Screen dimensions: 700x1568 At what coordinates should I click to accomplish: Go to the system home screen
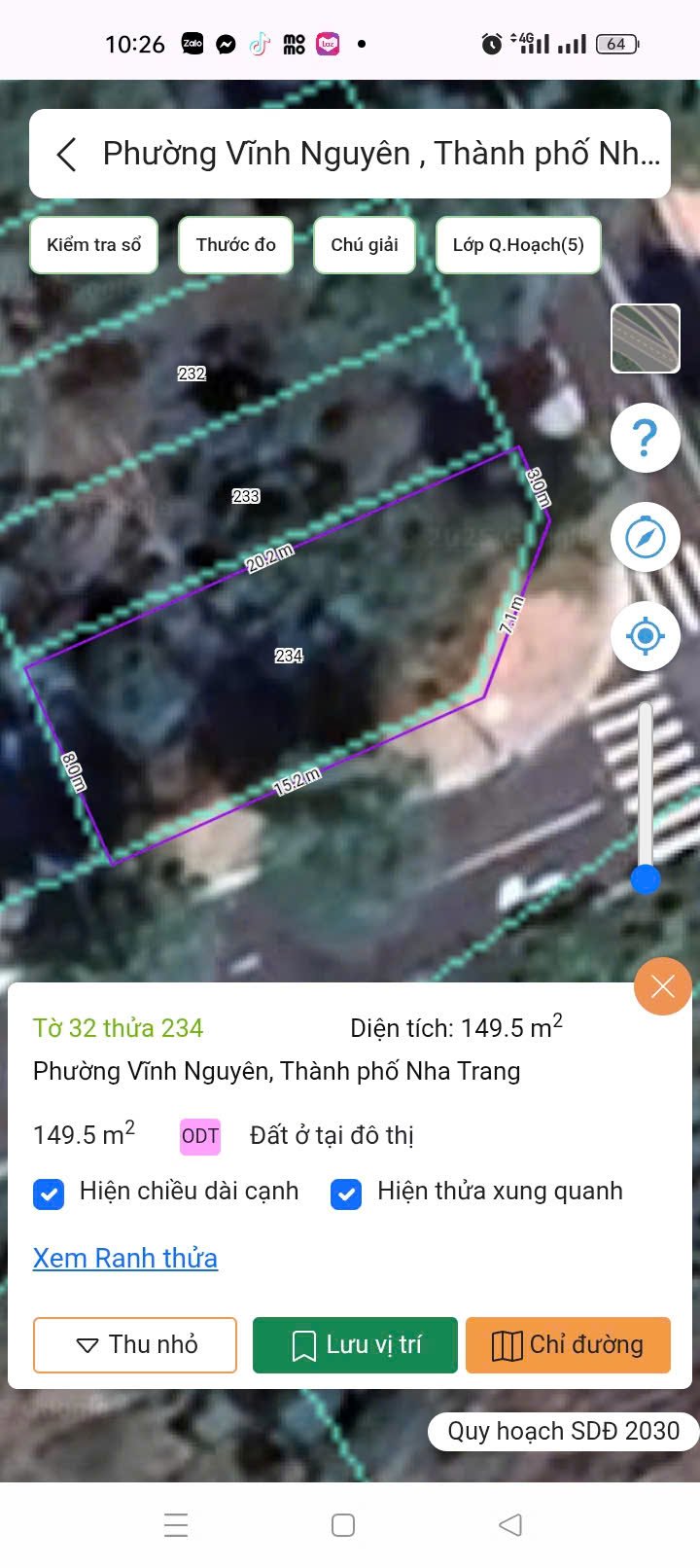[x=343, y=1524]
